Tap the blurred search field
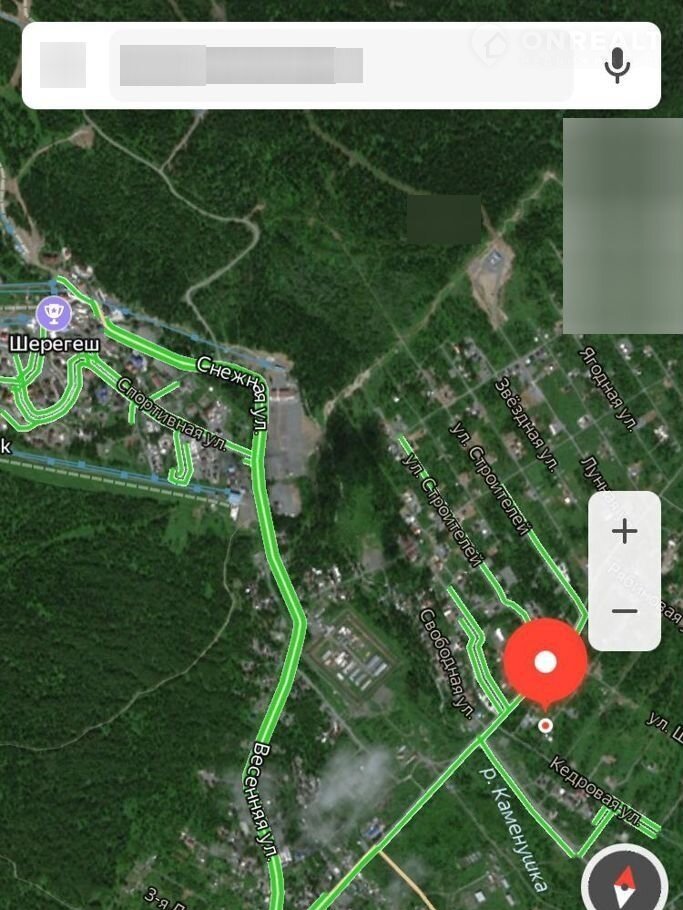683x910 pixels. [x=340, y=65]
